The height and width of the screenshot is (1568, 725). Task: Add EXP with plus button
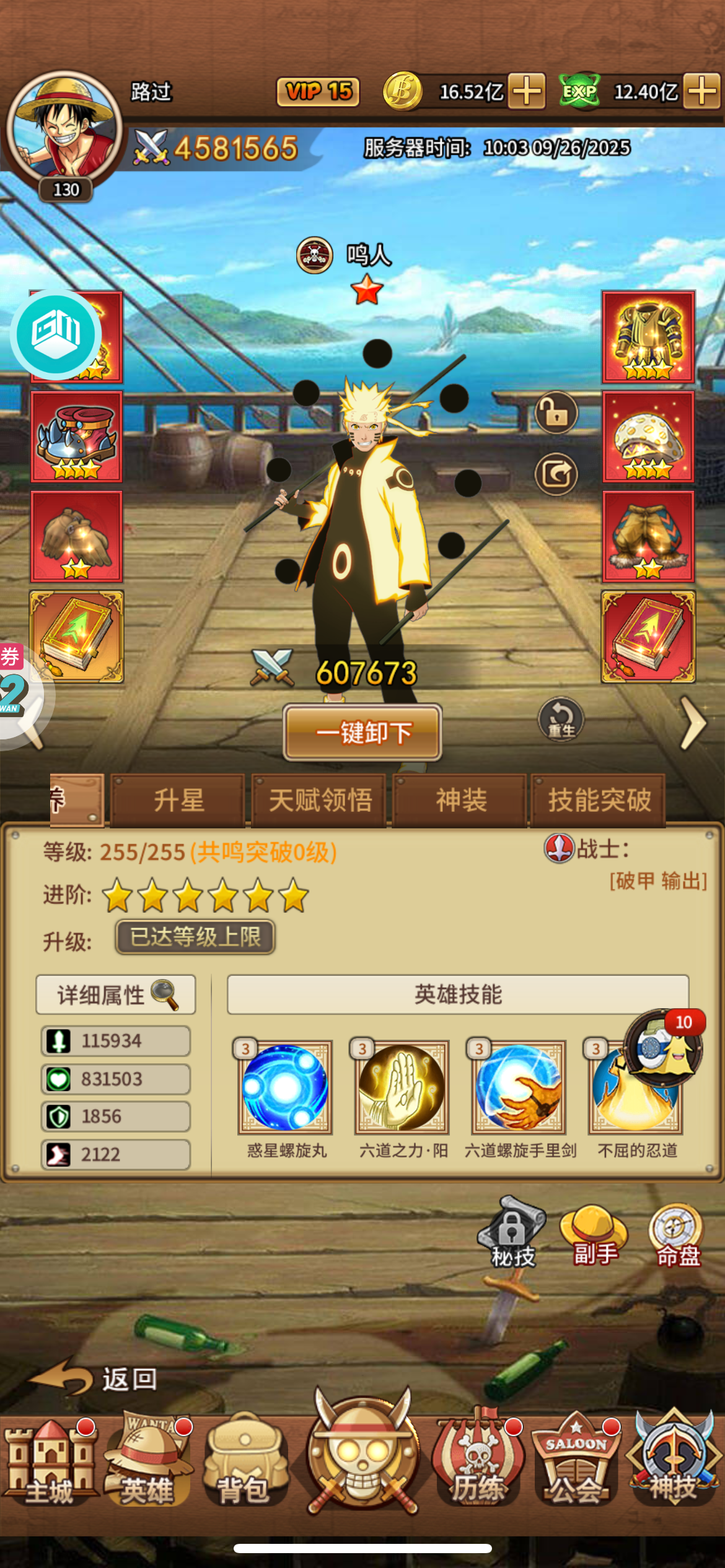[702, 92]
